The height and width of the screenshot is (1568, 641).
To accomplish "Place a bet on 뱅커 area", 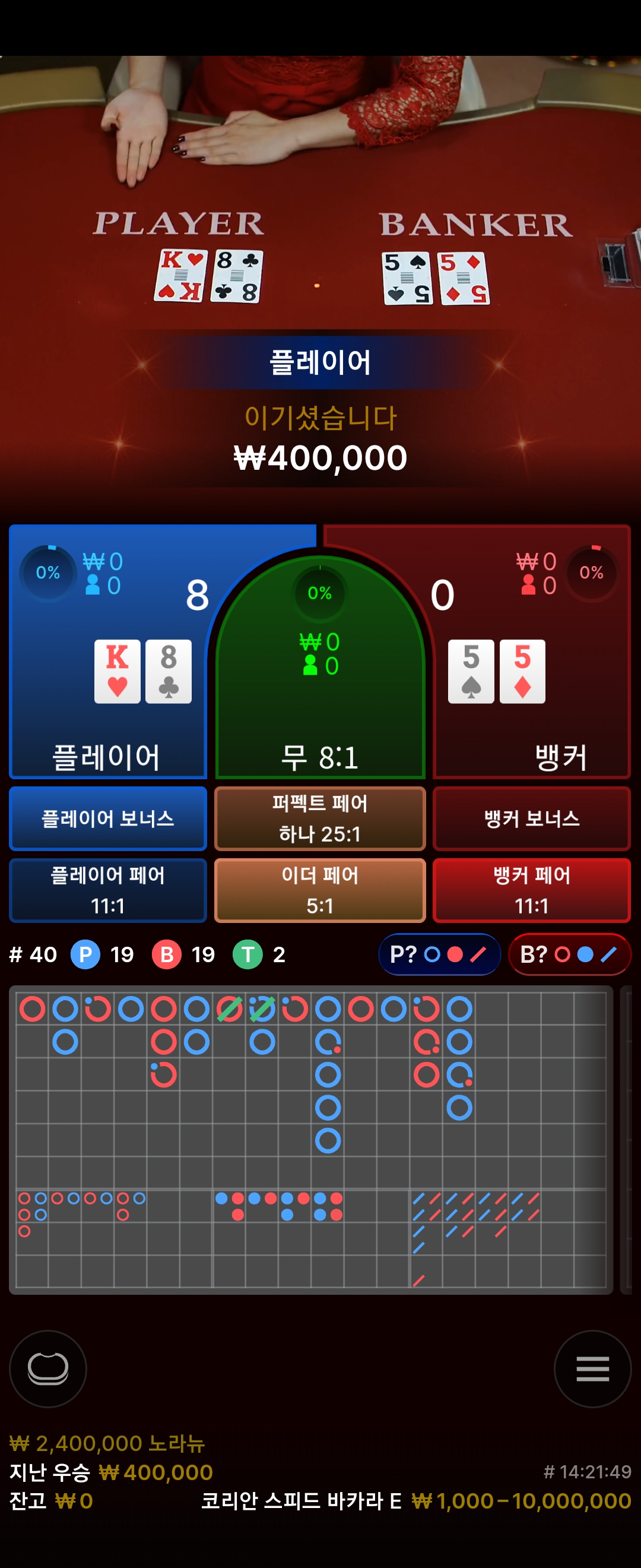I will 532,652.
